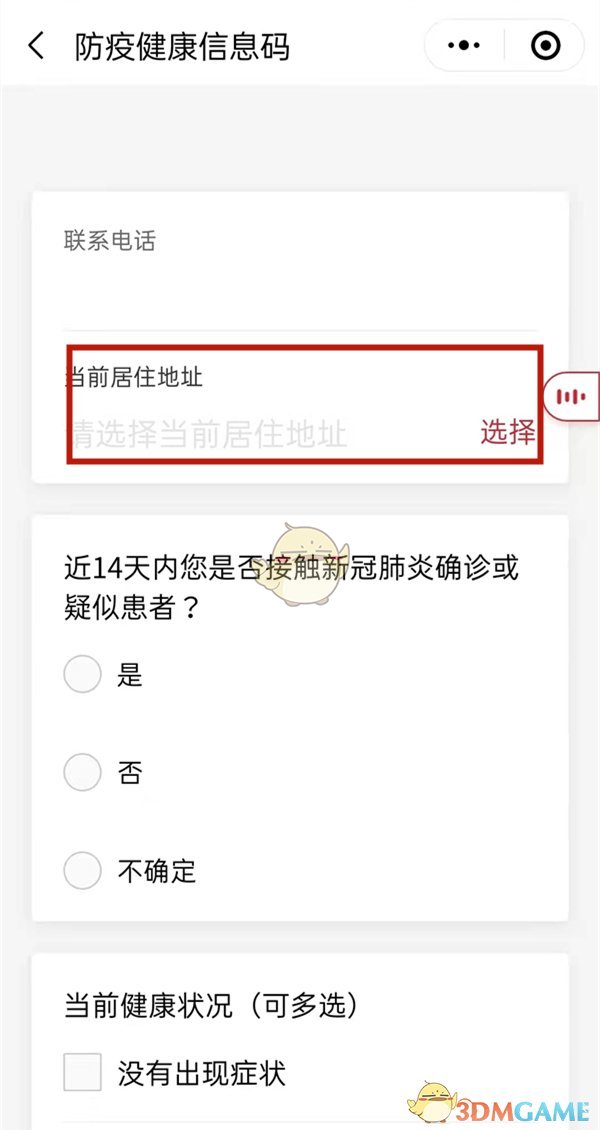Image resolution: width=600 pixels, height=1130 pixels.
Task: Check 没有出现症状 health status box
Action: (x=83, y=1073)
